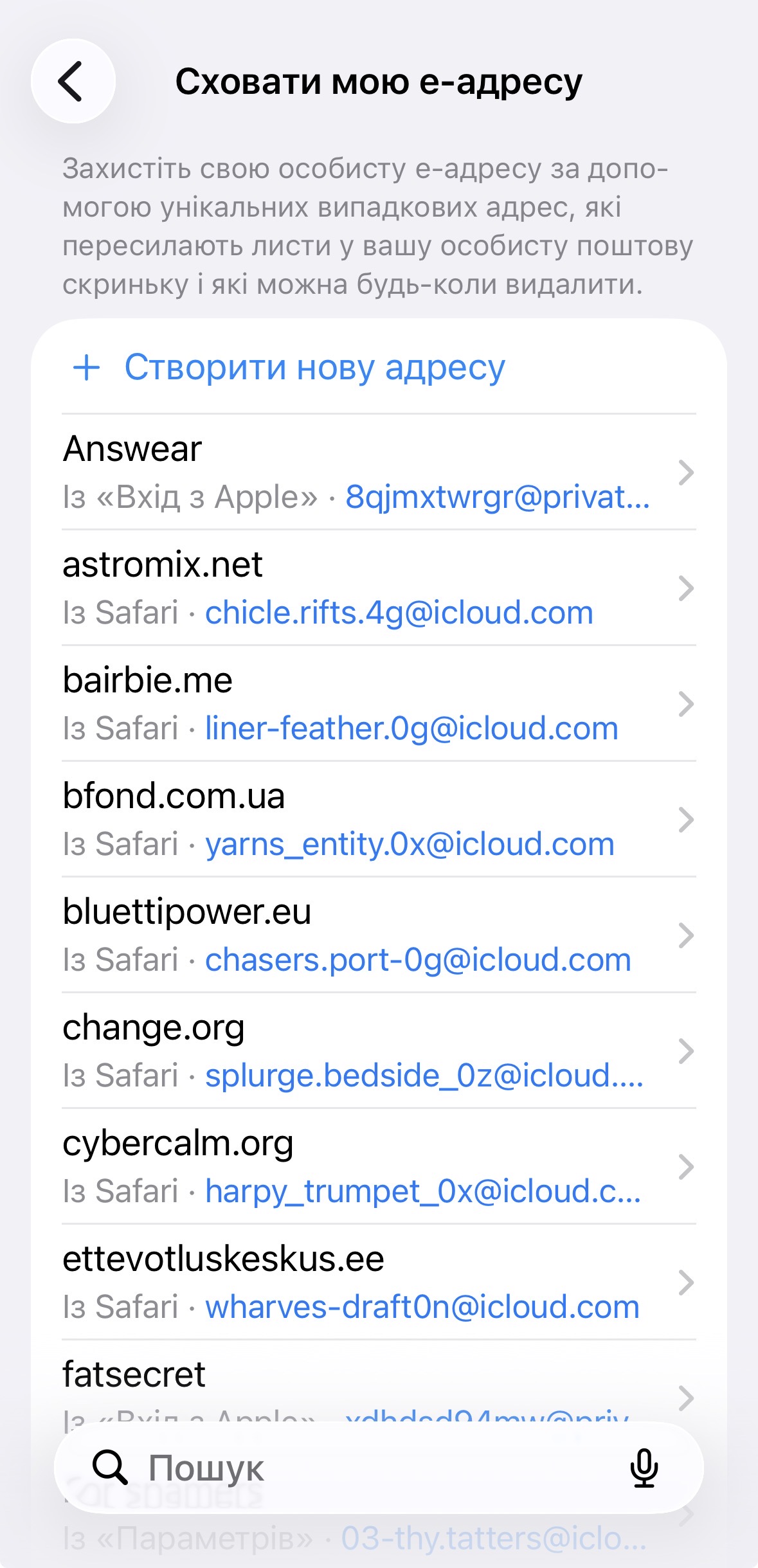Start voice search with the microphone
This screenshot has height=1568, width=758.
pyautogui.click(x=644, y=1468)
